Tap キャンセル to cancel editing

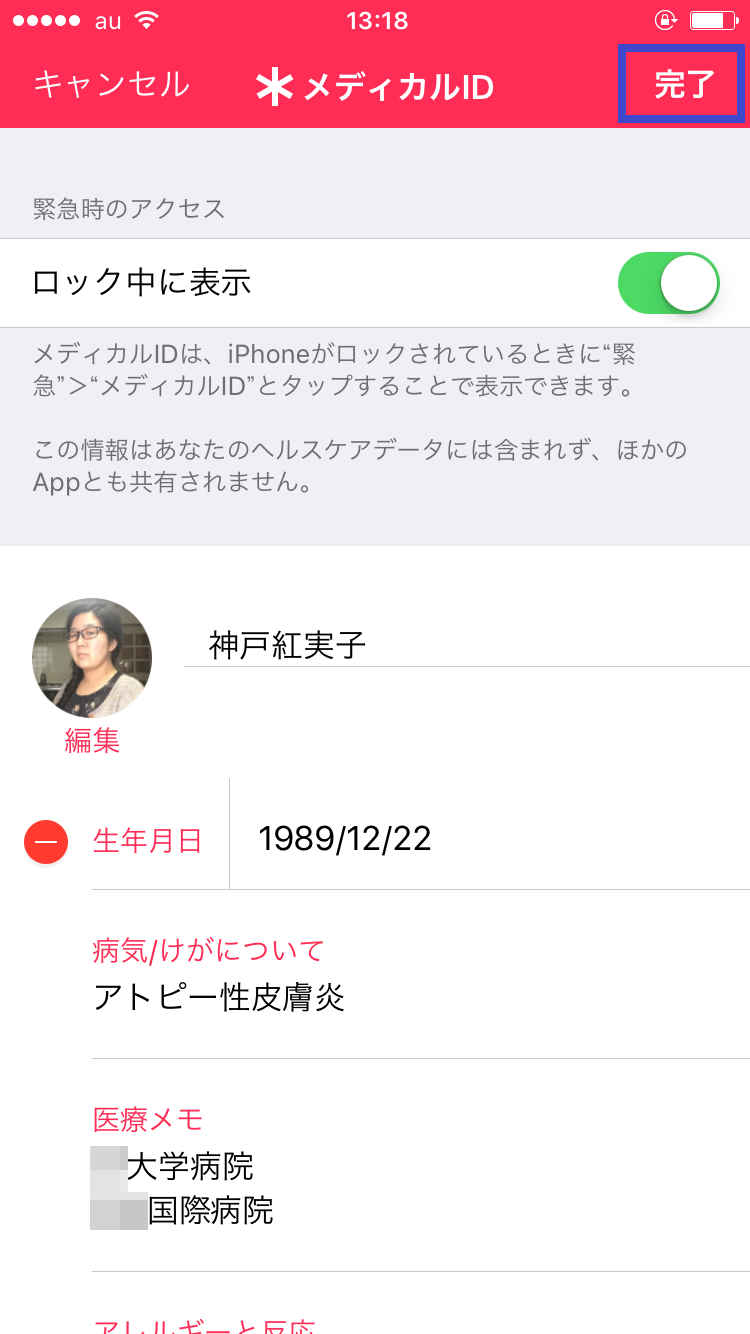[111, 85]
